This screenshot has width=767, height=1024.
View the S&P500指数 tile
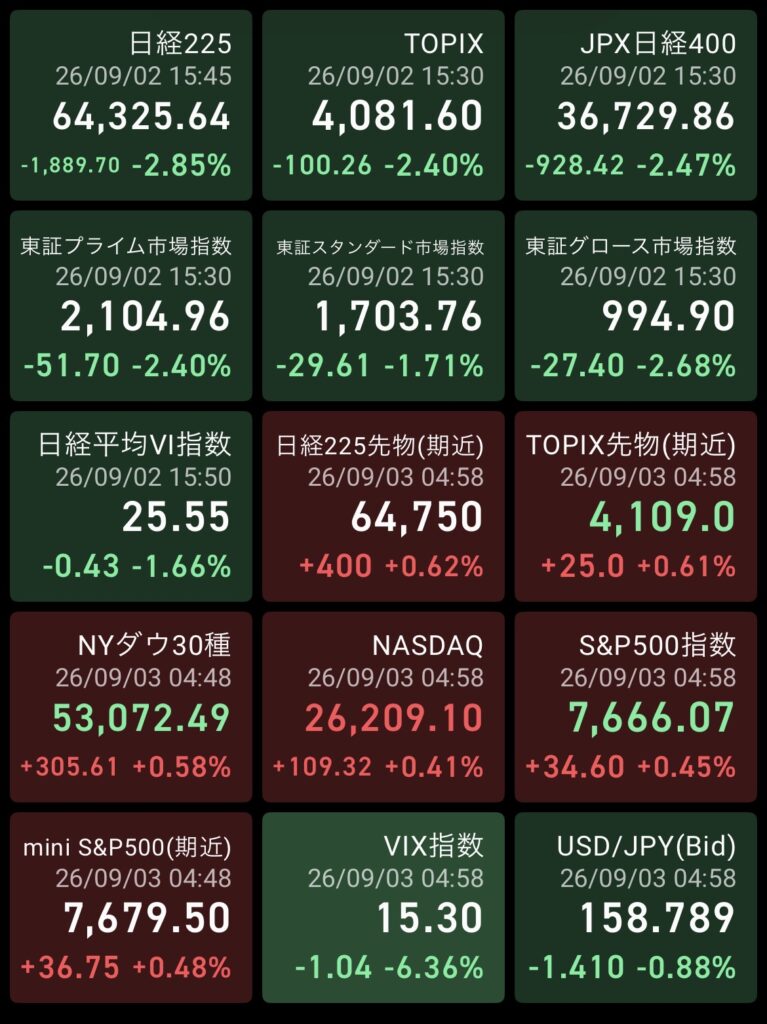[x=636, y=707]
